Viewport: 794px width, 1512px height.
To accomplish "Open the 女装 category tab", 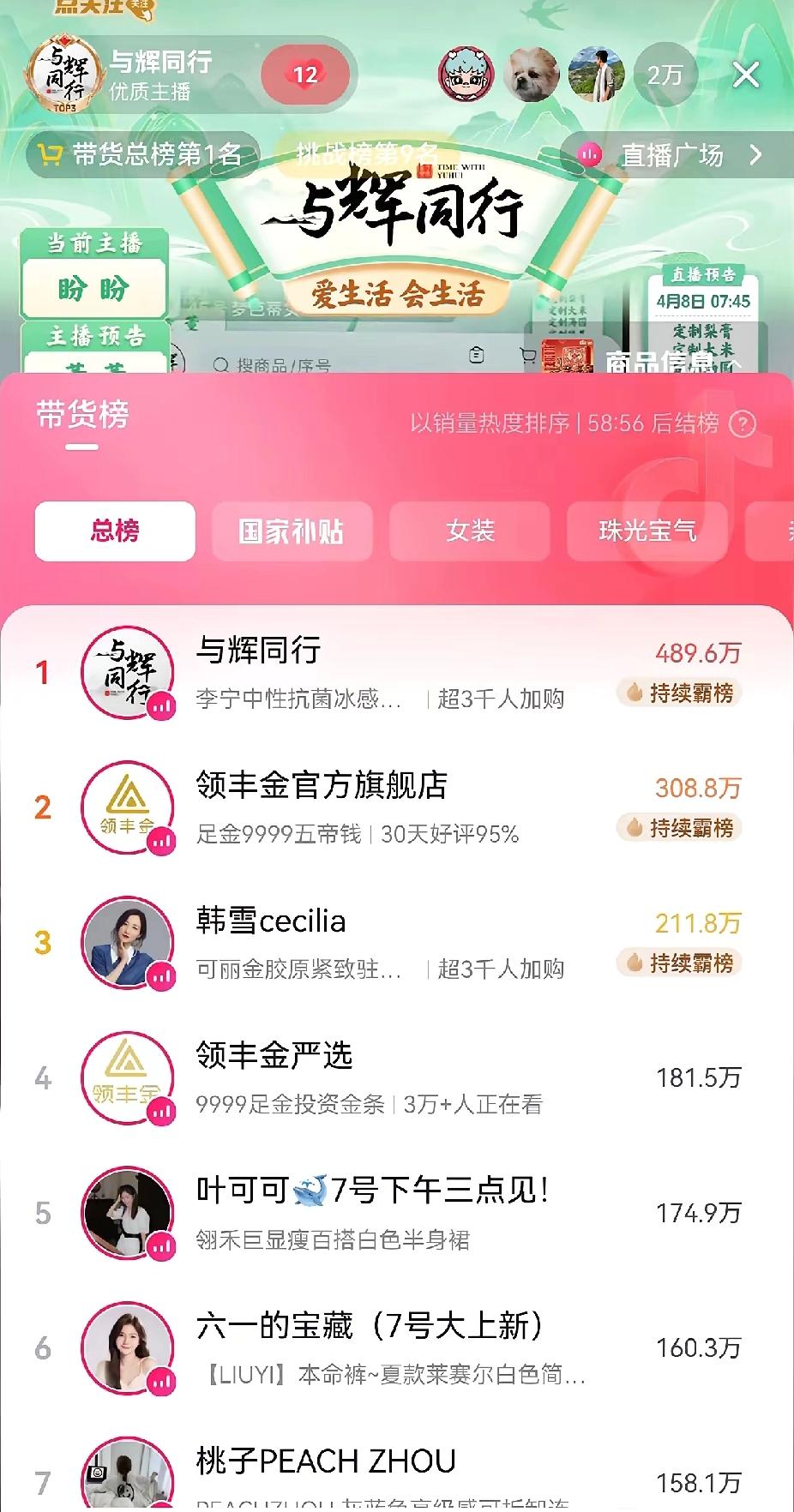I will point(469,531).
